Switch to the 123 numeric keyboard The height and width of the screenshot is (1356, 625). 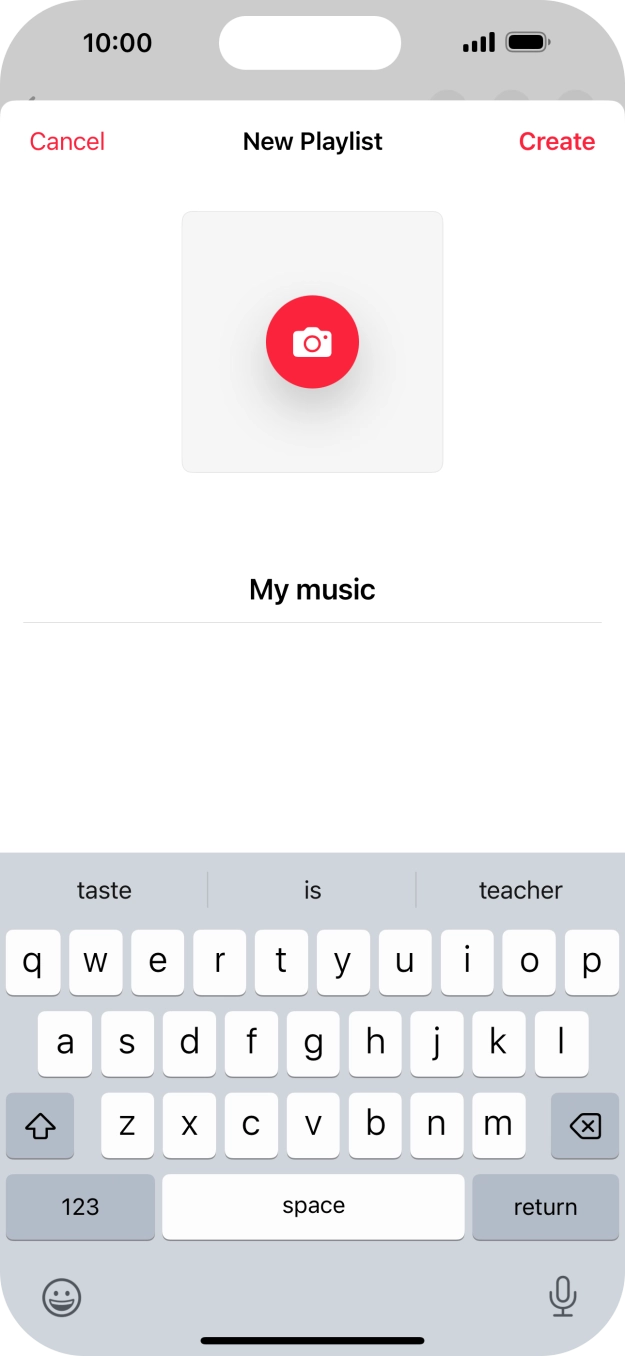80,1207
